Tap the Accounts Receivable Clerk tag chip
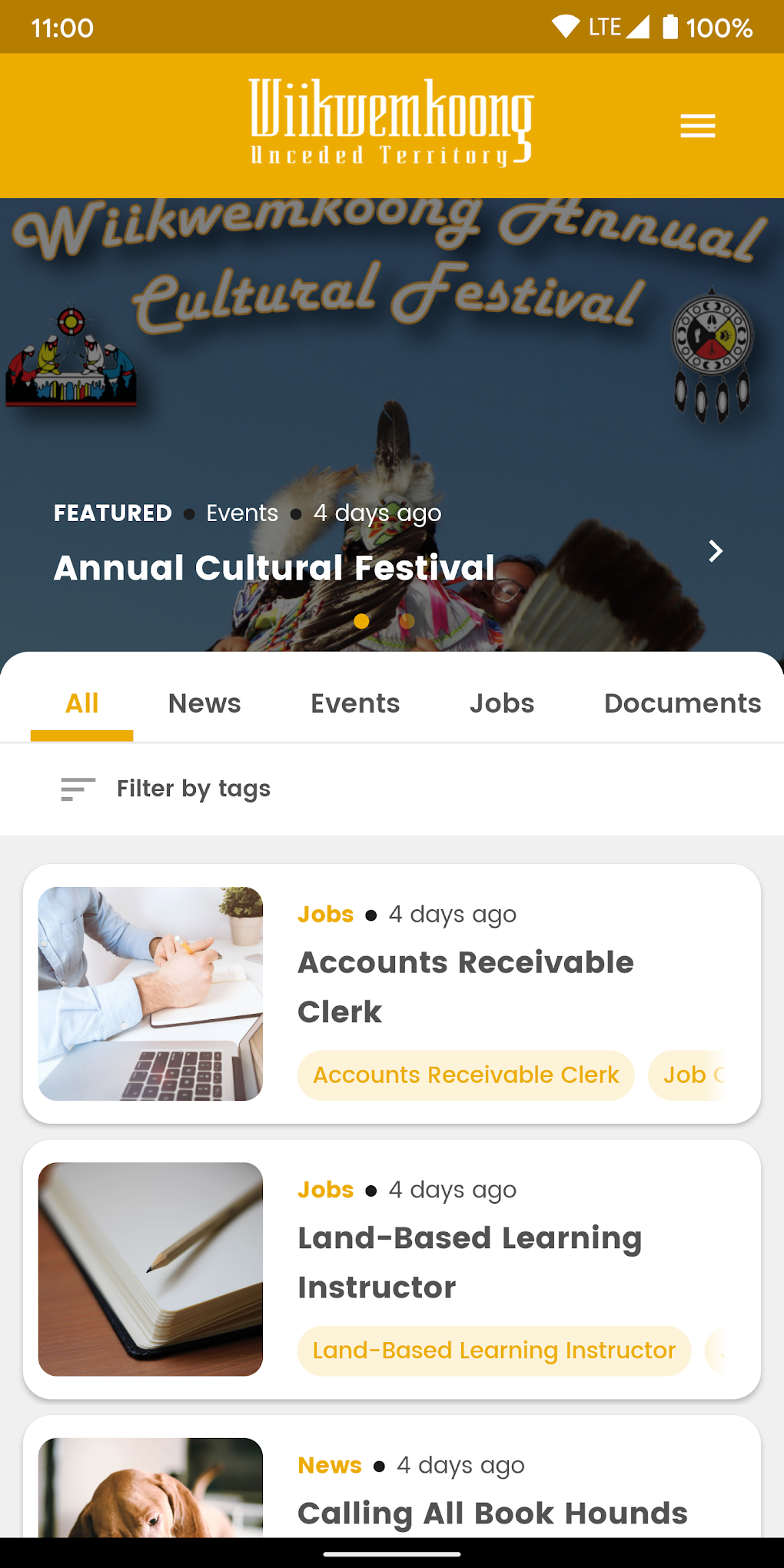Viewport: 784px width, 1568px height. pos(466,1075)
